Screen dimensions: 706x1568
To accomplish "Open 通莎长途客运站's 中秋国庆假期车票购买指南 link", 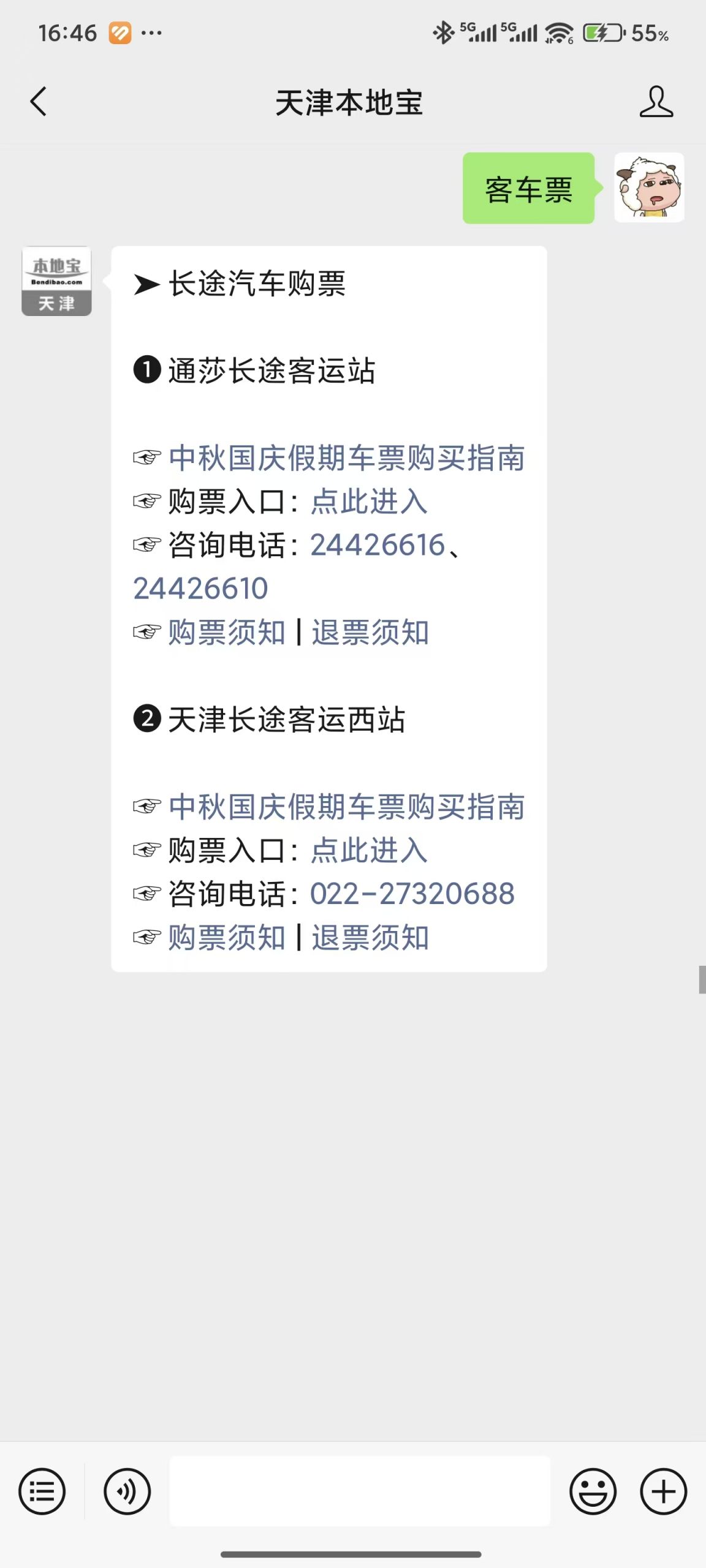I will click(x=347, y=458).
